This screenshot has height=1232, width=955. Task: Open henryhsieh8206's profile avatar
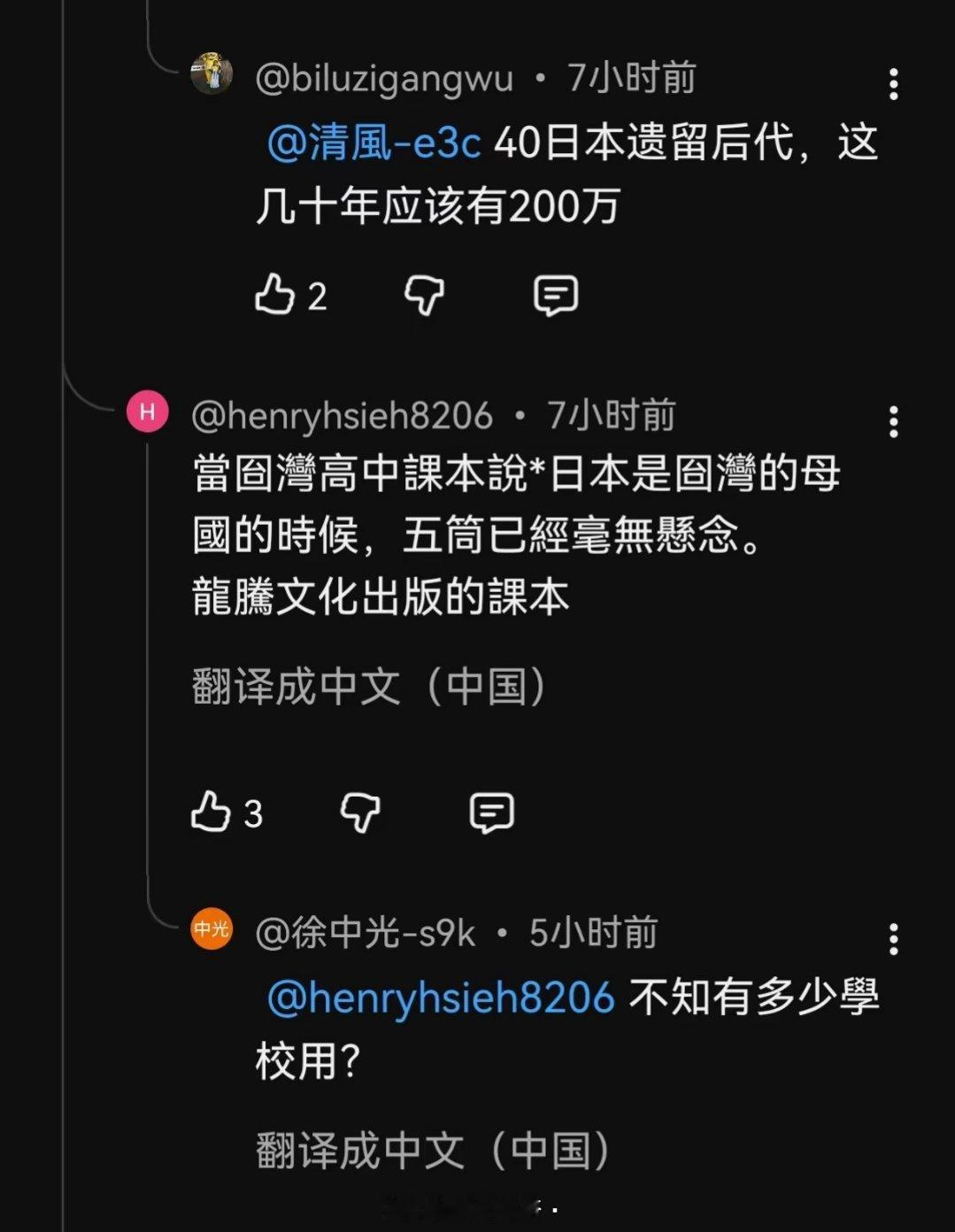(148, 412)
